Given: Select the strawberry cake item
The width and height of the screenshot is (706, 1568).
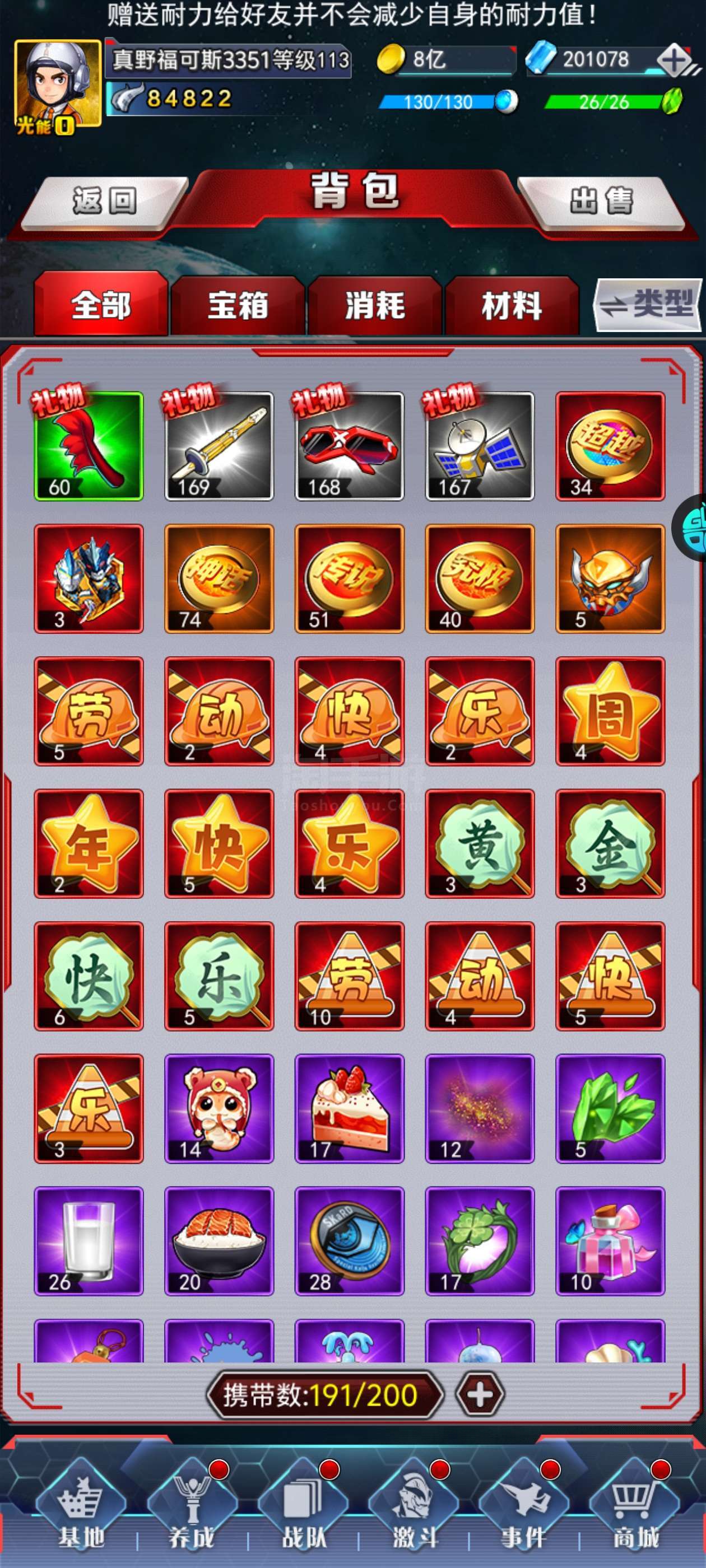Looking at the screenshot, I should 350,1108.
